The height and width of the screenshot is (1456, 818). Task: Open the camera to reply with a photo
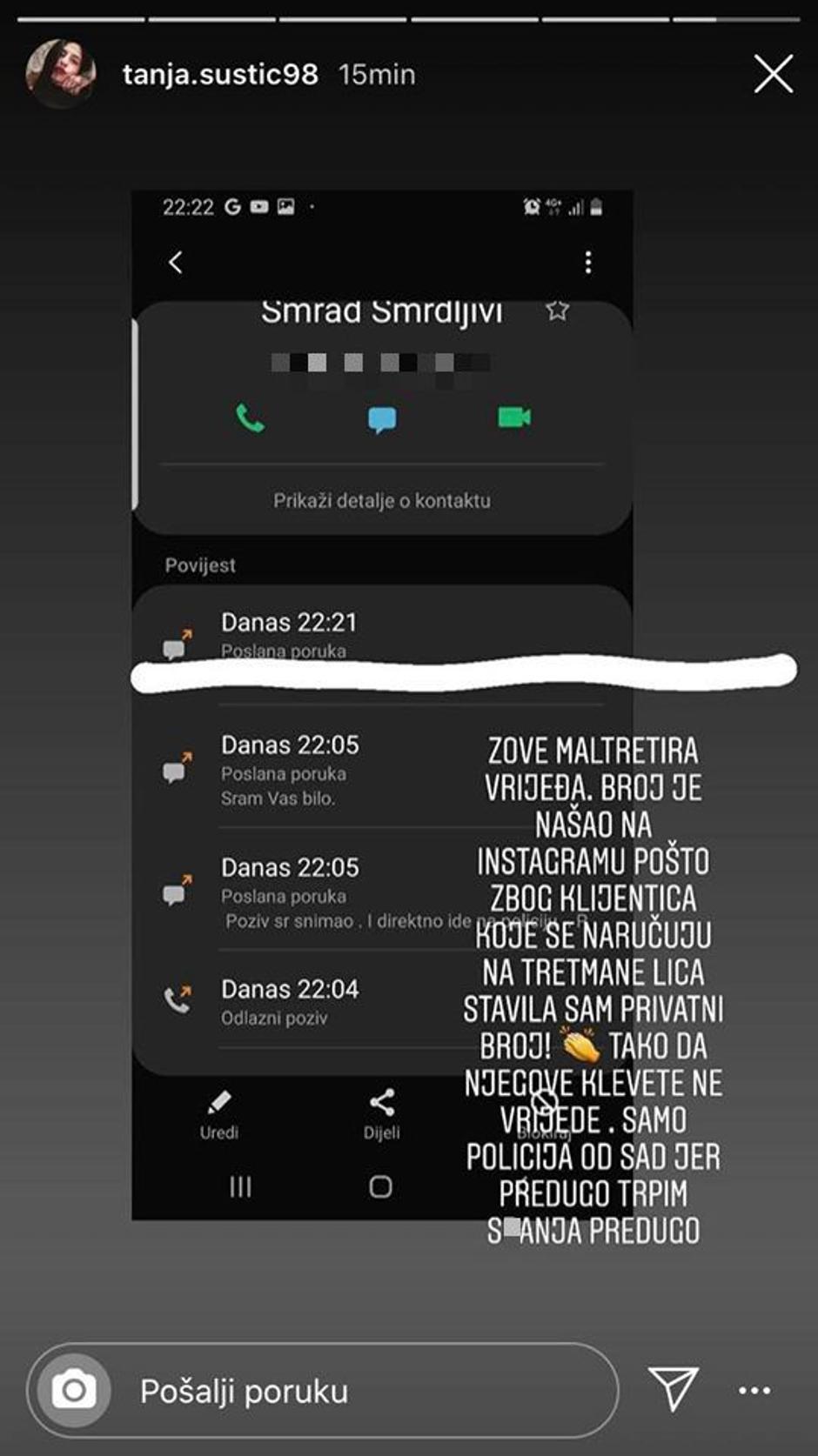coord(74,1390)
